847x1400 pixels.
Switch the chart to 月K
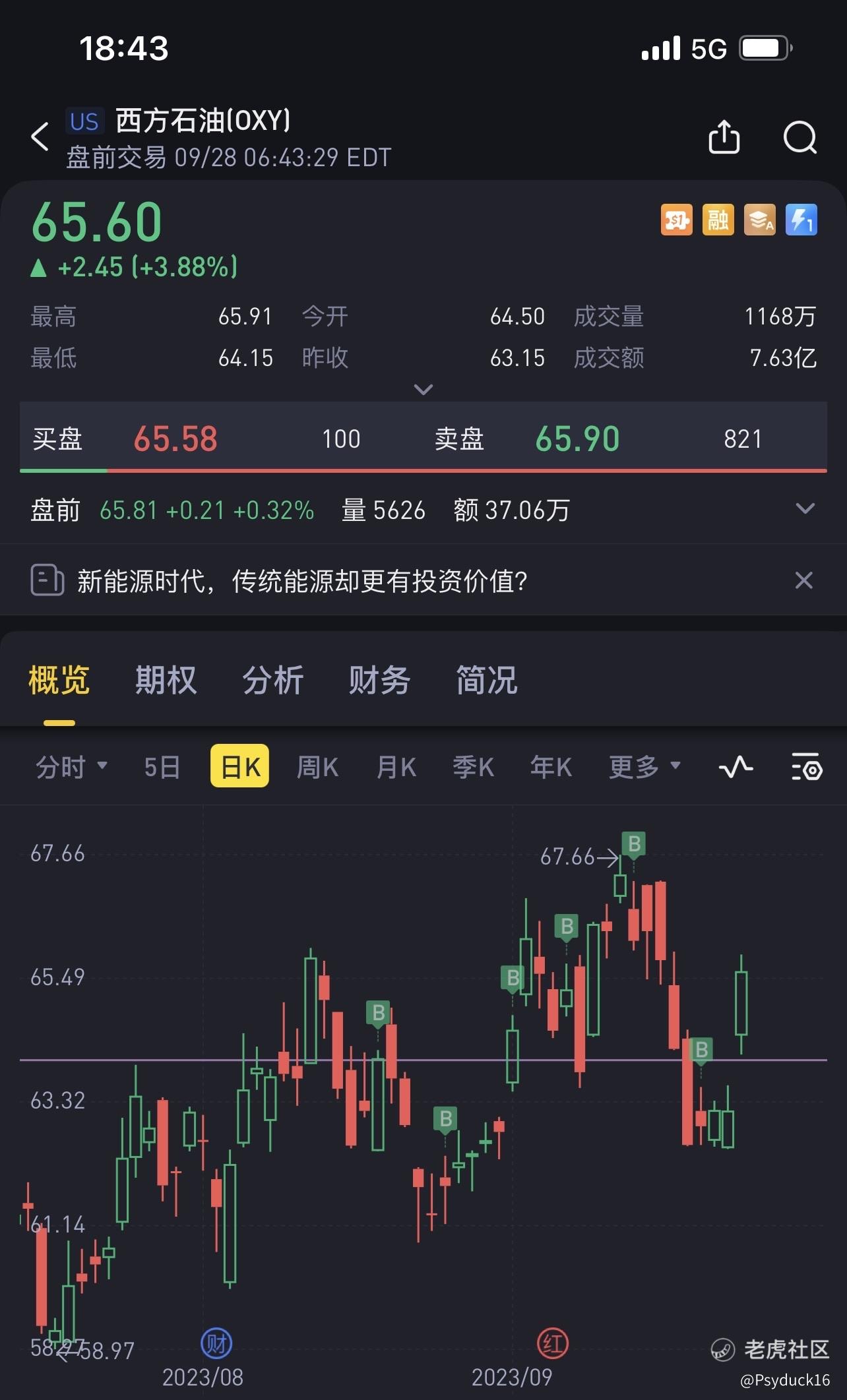click(x=396, y=767)
